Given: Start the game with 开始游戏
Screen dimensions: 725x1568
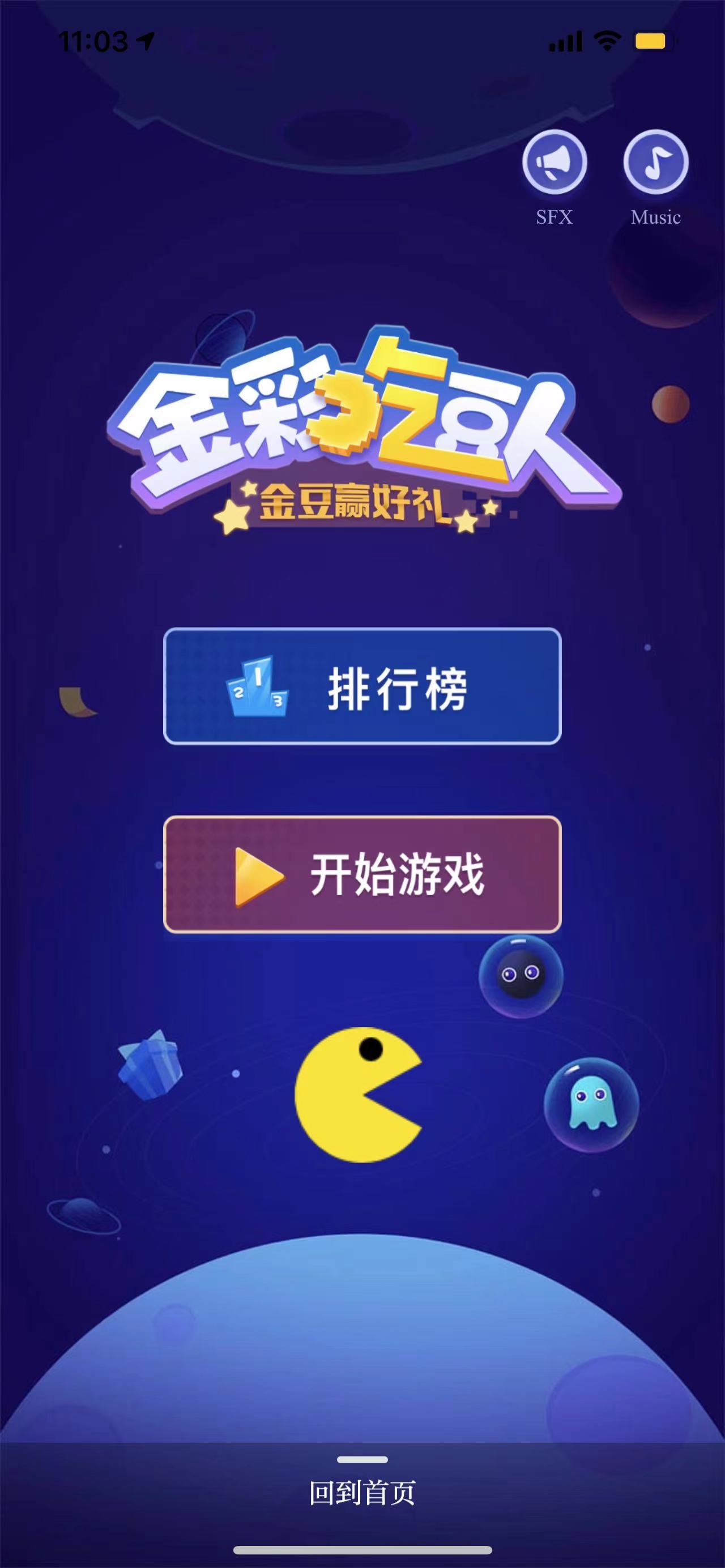Looking at the screenshot, I should (362, 874).
